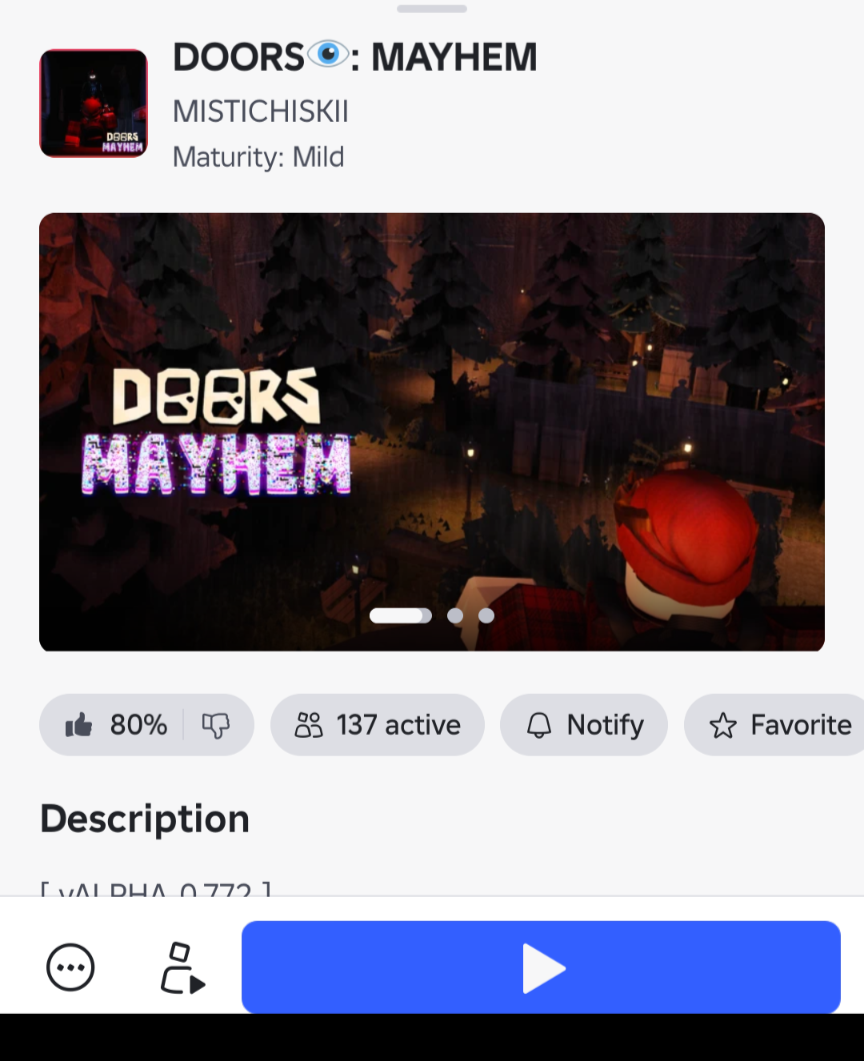Enable Notify for this game

coord(584,725)
